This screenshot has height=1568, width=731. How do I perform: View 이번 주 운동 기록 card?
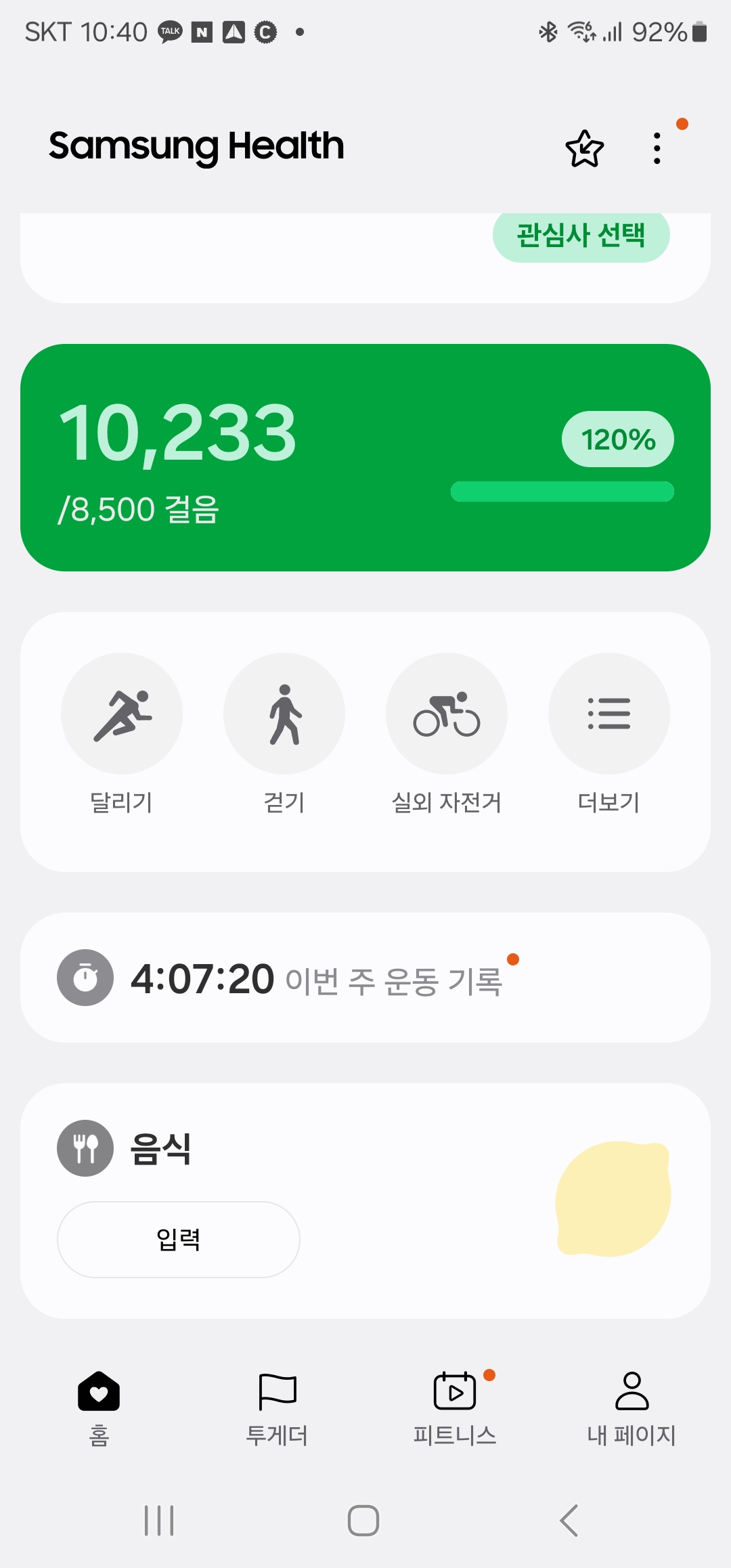tap(365, 978)
